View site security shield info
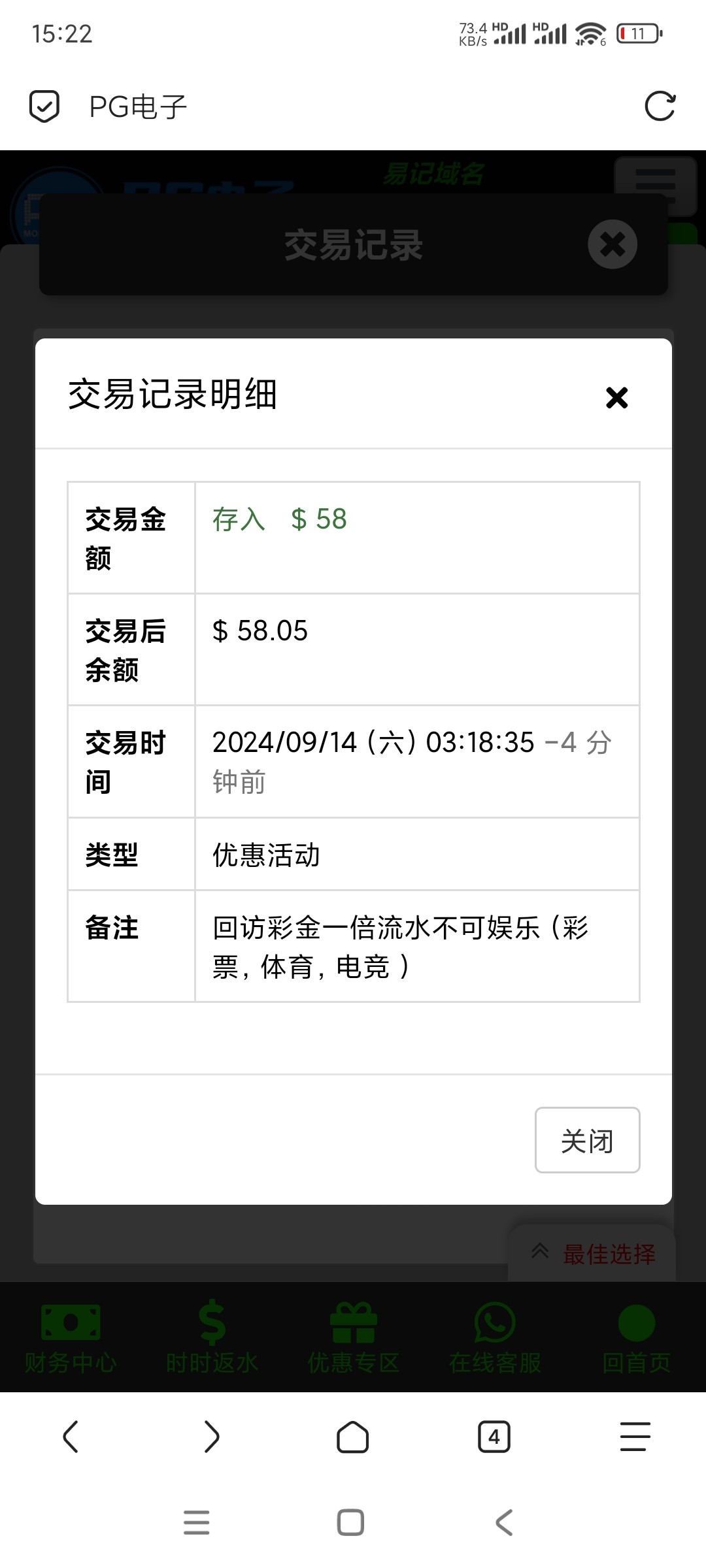Viewport: 706px width, 1568px height. [44, 106]
